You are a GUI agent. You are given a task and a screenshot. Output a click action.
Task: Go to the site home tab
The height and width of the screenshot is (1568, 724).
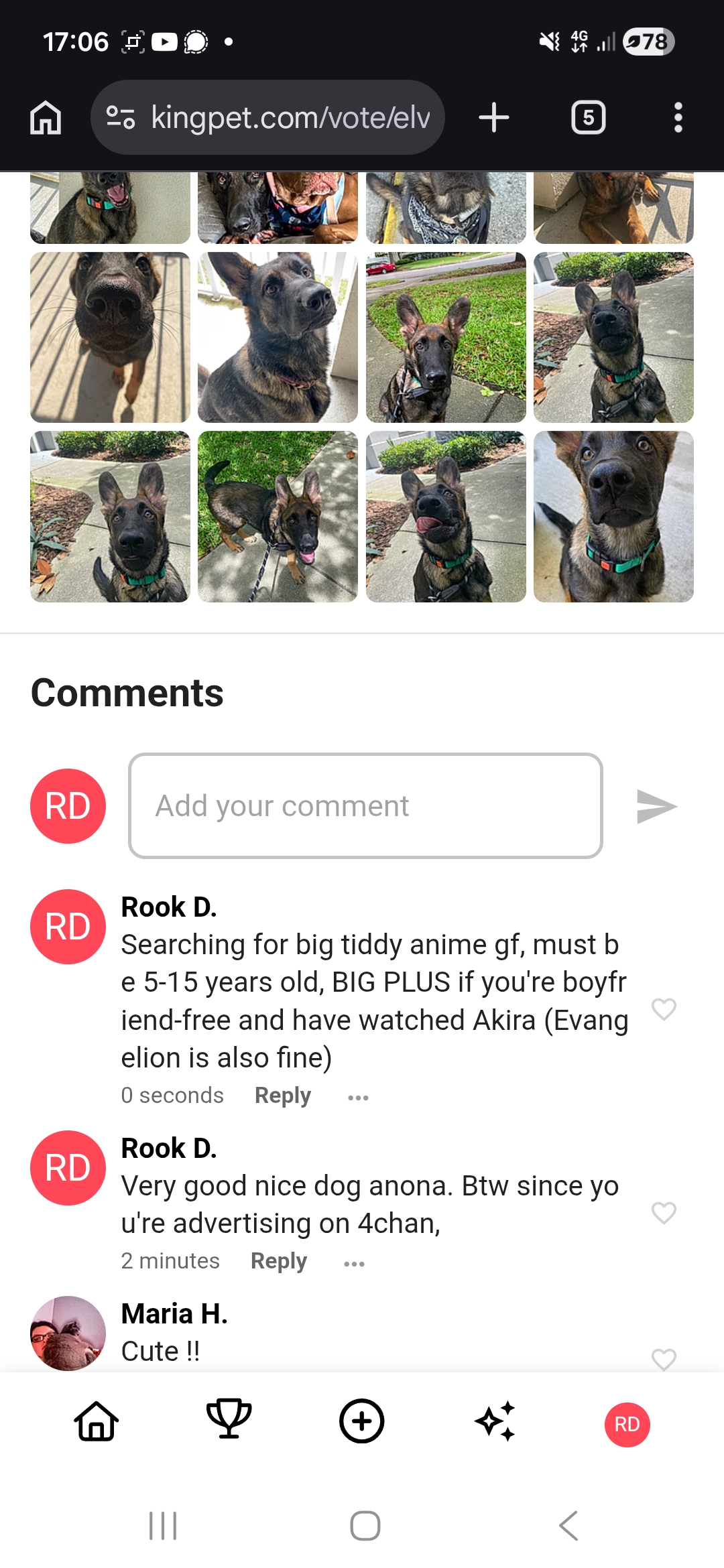pos(96,1421)
